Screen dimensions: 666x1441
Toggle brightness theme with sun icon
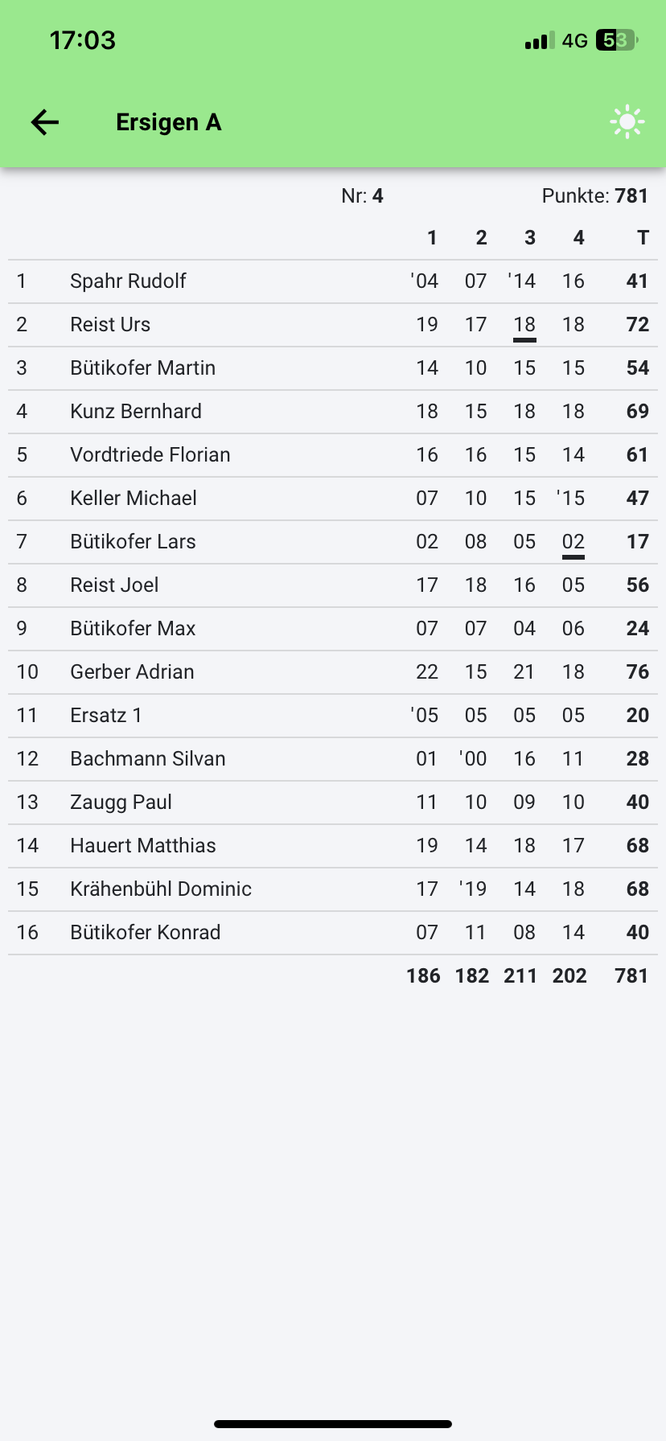[627, 122]
